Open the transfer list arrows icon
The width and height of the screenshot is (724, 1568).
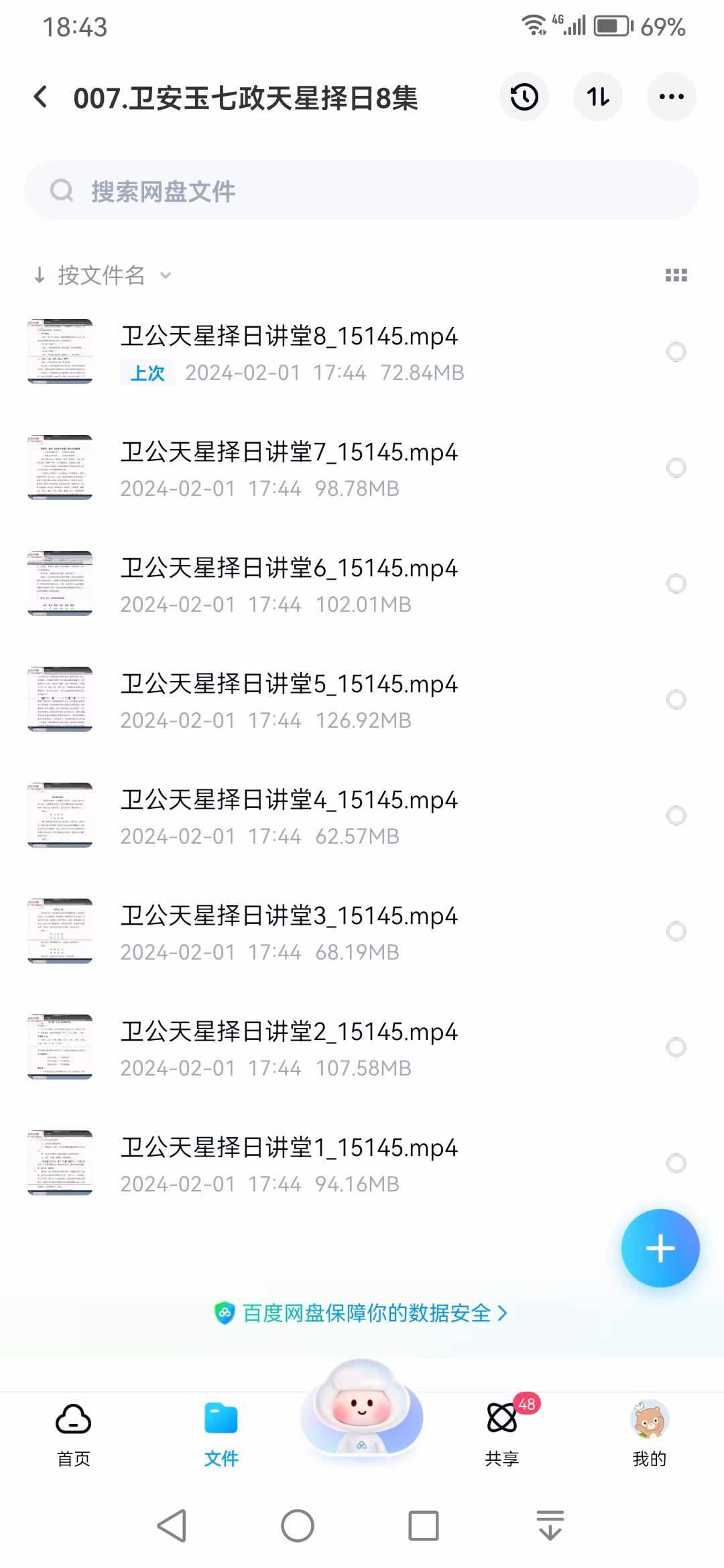click(598, 97)
